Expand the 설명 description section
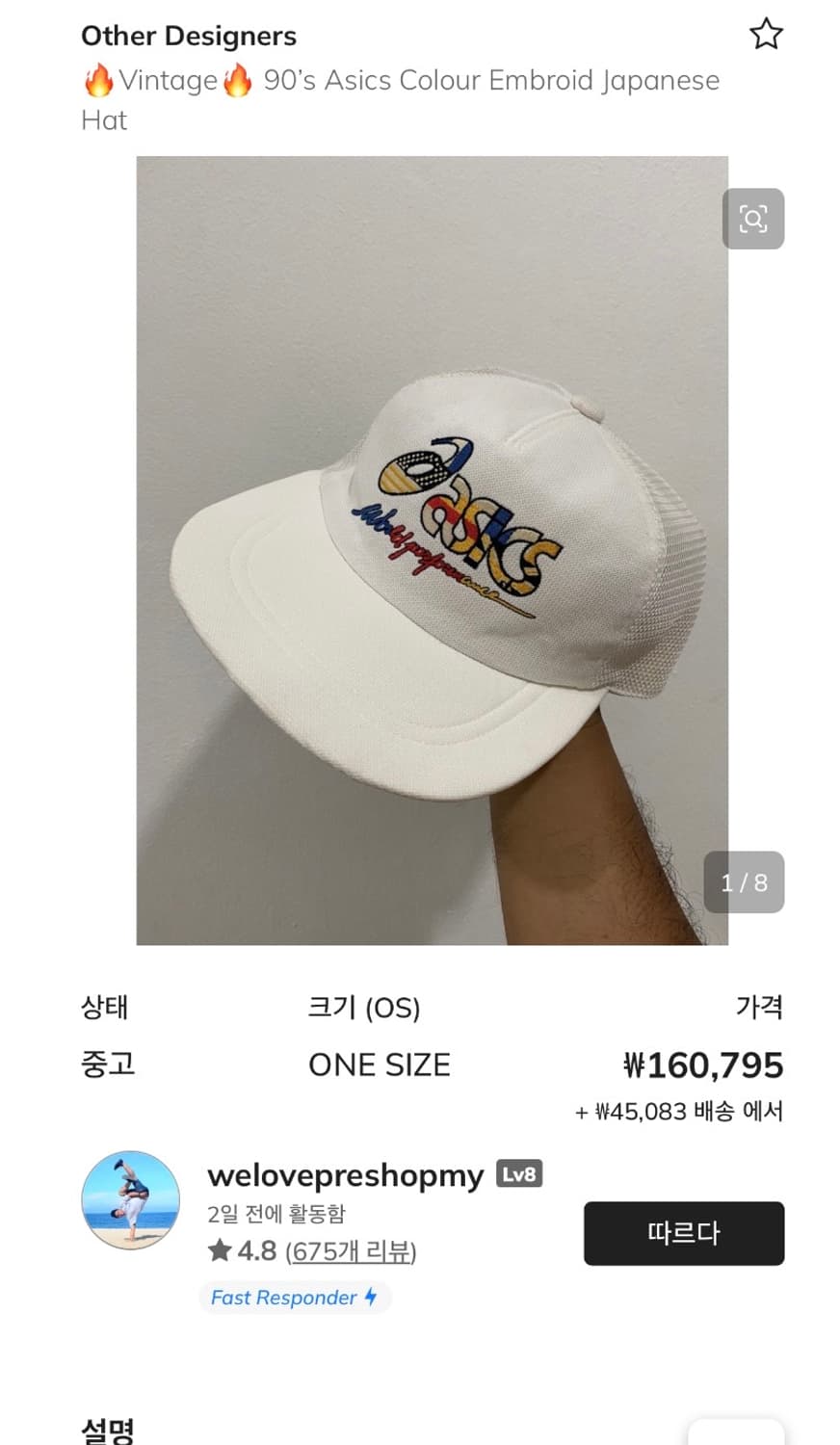The height and width of the screenshot is (1445, 840). pyautogui.click(x=108, y=1432)
